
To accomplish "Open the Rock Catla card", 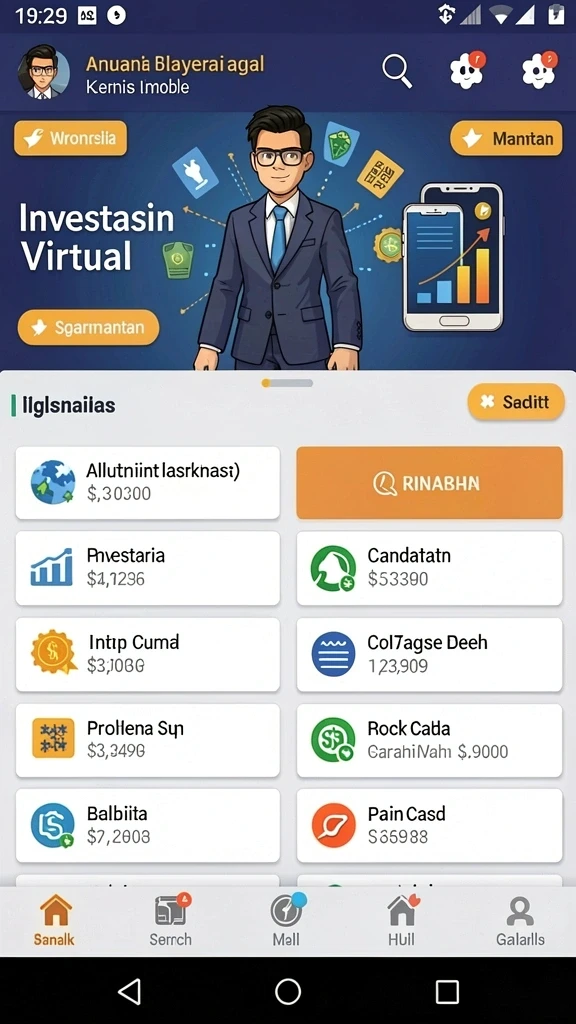I will 429,740.
